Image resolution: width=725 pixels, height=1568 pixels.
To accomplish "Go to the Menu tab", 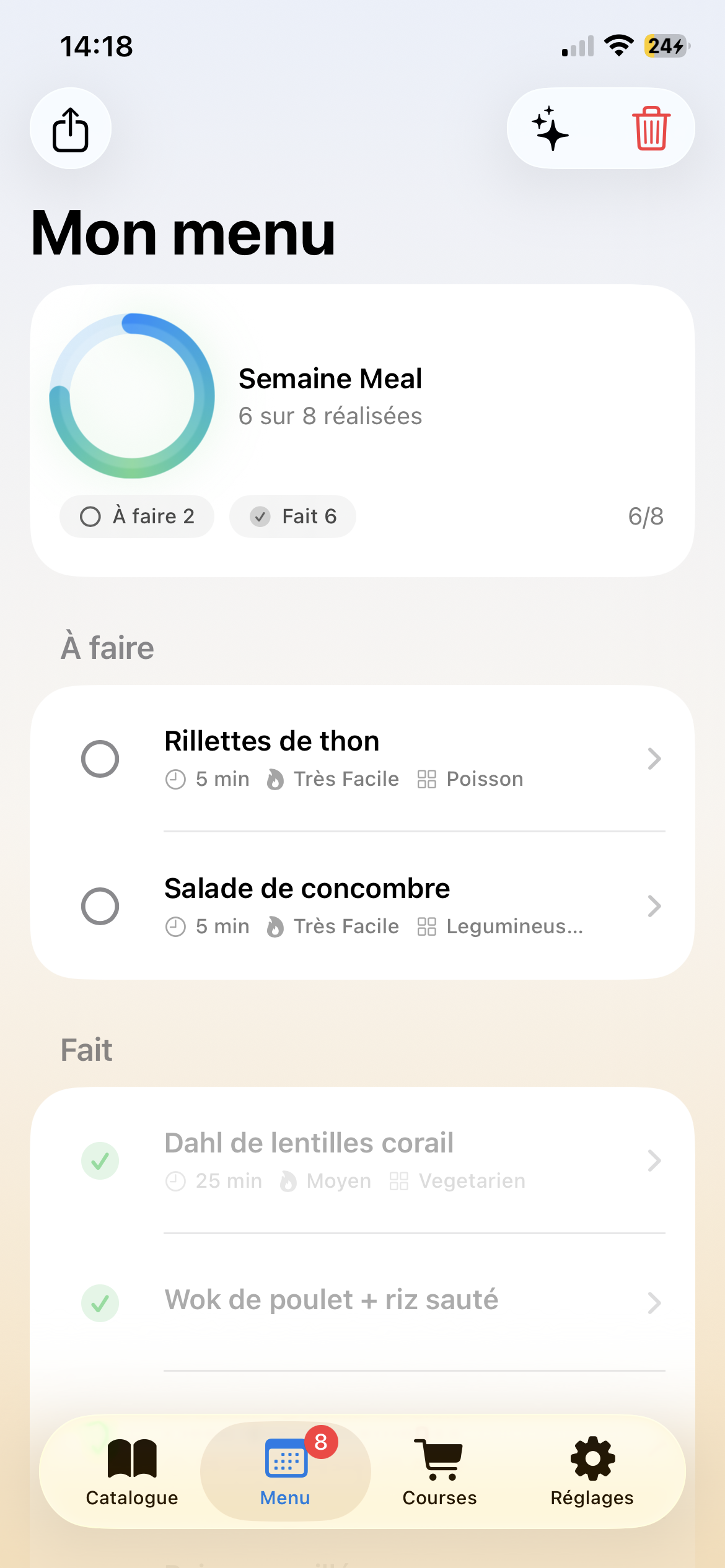I will click(x=286, y=1471).
